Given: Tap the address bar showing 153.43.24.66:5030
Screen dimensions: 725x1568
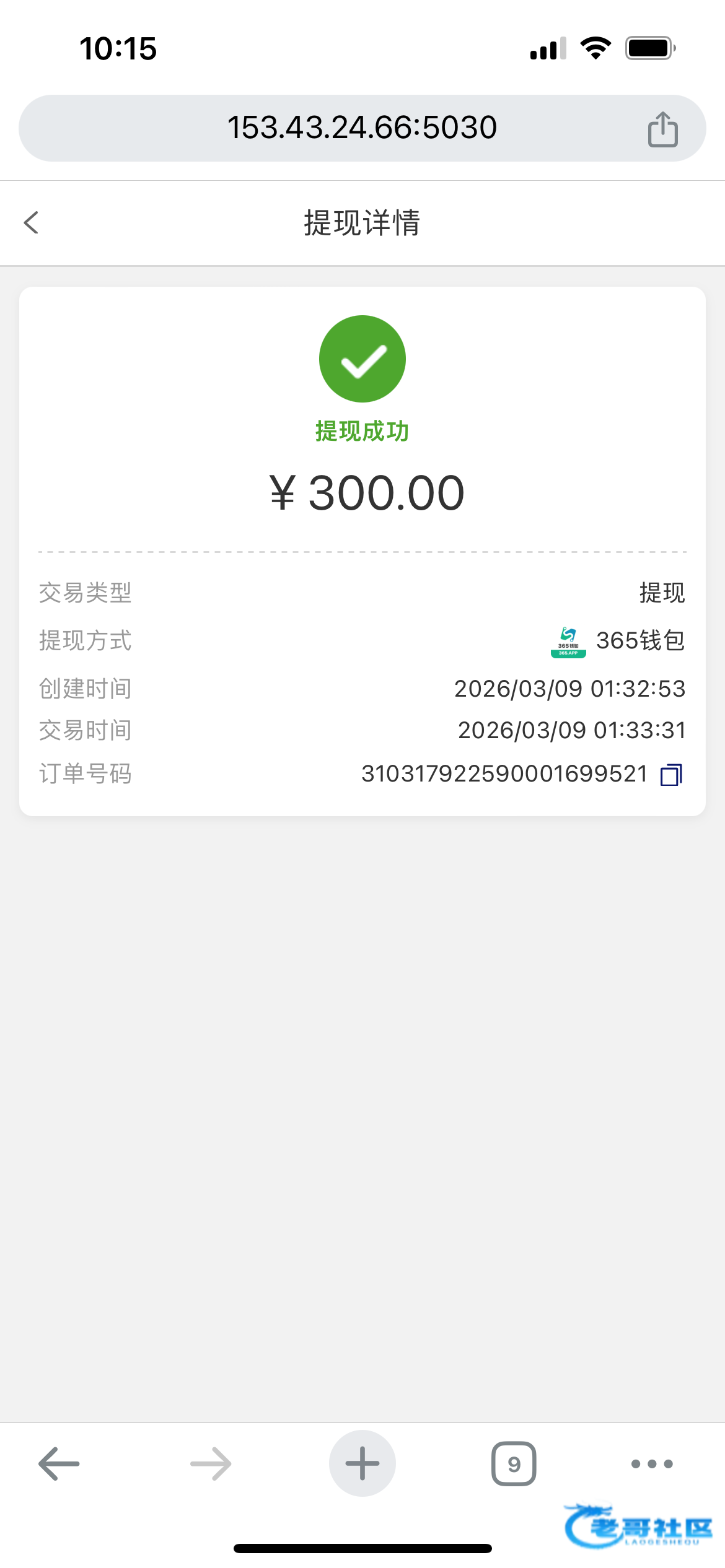Looking at the screenshot, I should point(362,128).
